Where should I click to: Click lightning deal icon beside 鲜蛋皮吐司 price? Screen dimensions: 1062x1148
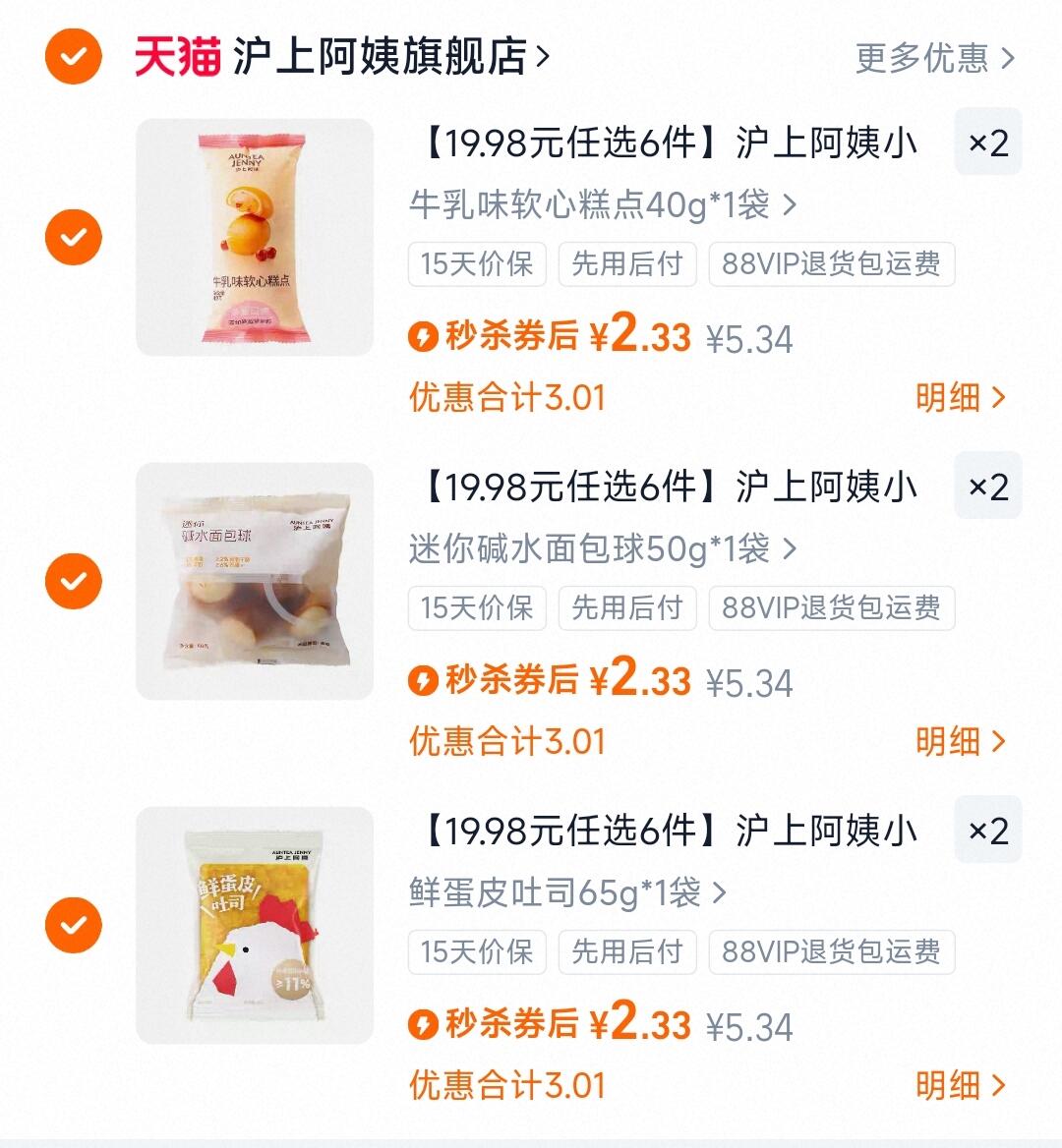tap(422, 1022)
